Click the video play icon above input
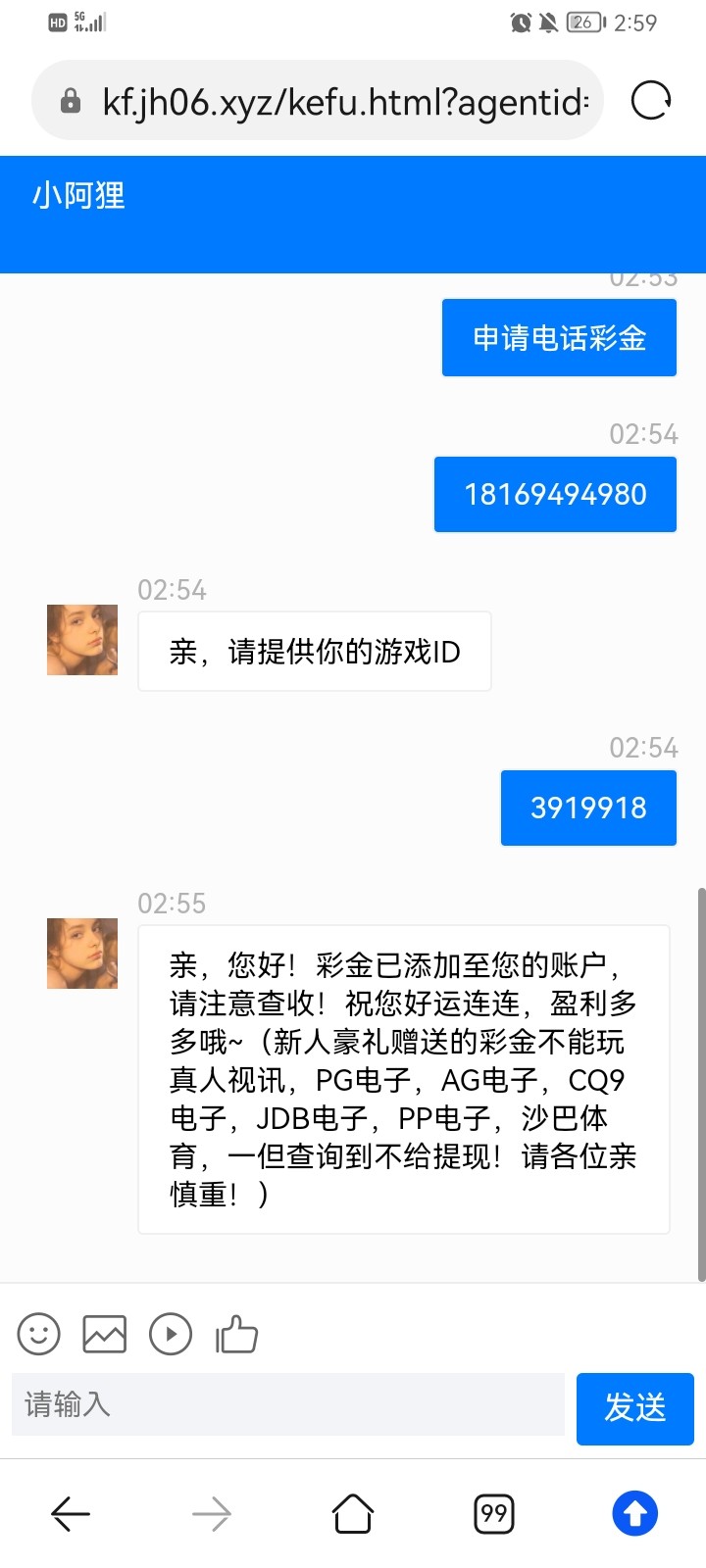706x1568 pixels. [170, 1334]
